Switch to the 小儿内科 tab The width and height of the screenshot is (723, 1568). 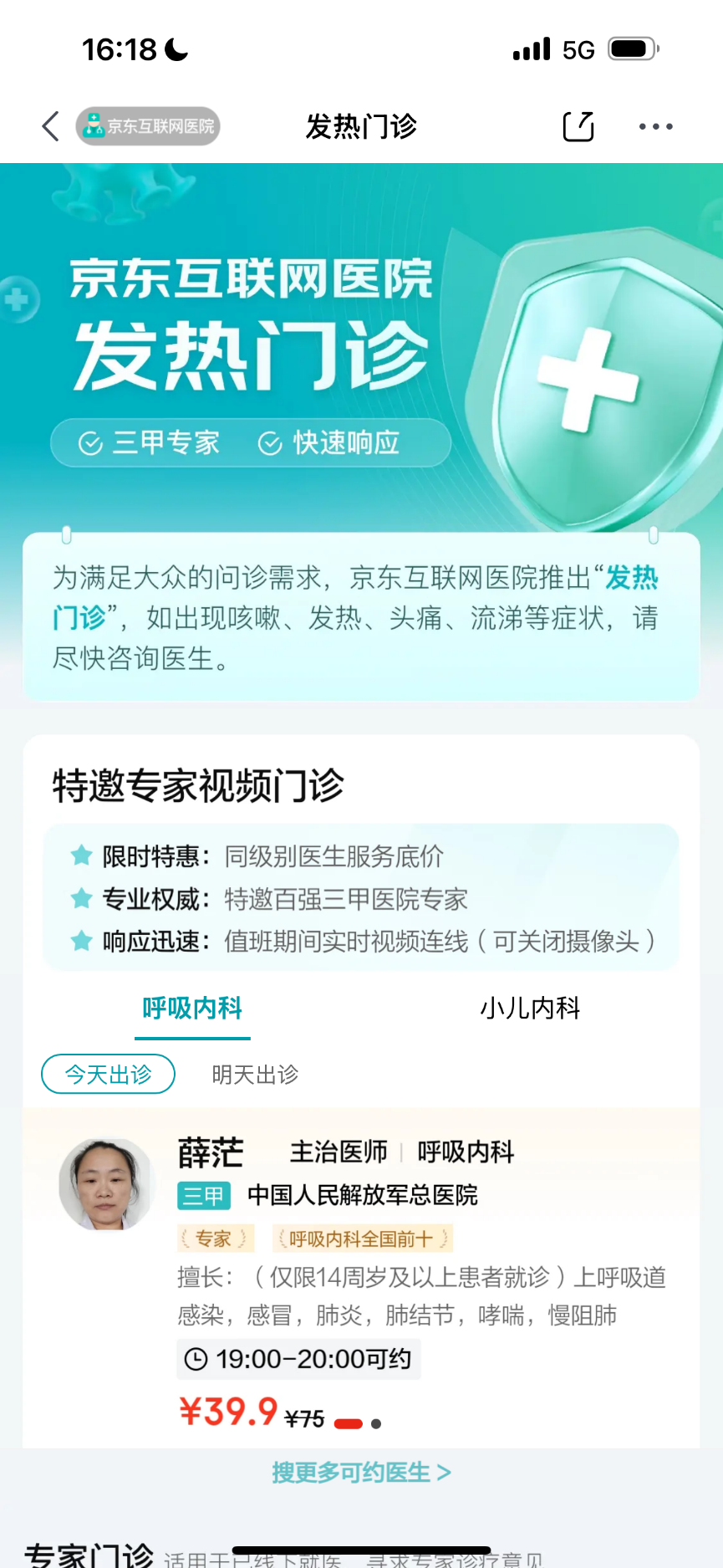(530, 1009)
